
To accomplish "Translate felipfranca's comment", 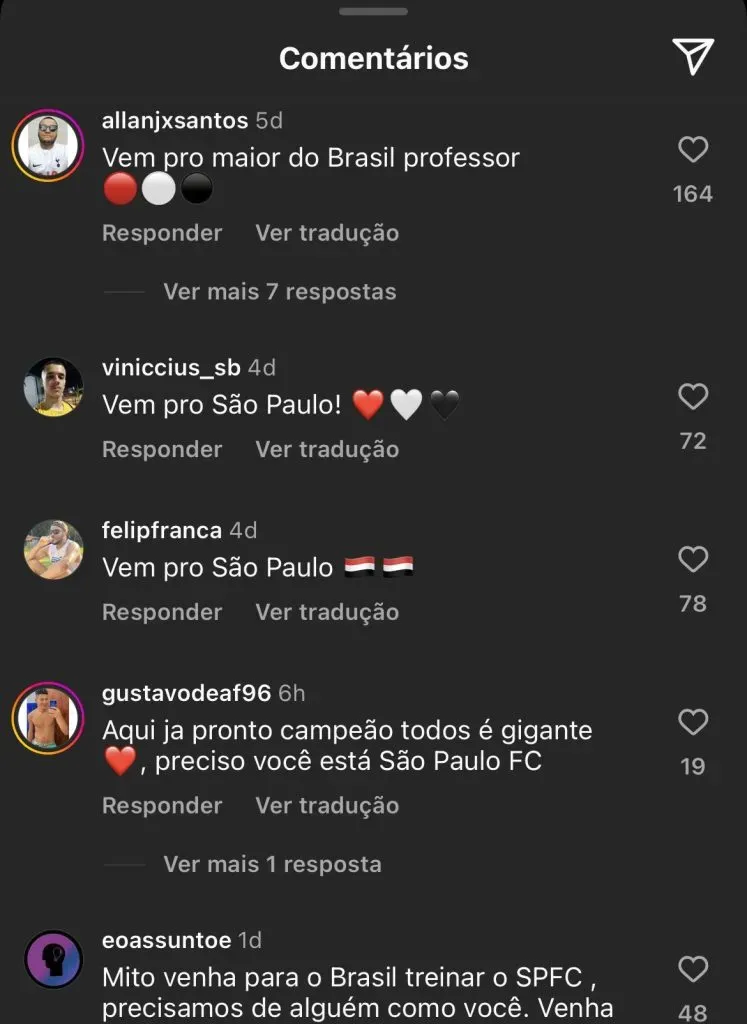I will pyautogui.click(x=327, y=612).
